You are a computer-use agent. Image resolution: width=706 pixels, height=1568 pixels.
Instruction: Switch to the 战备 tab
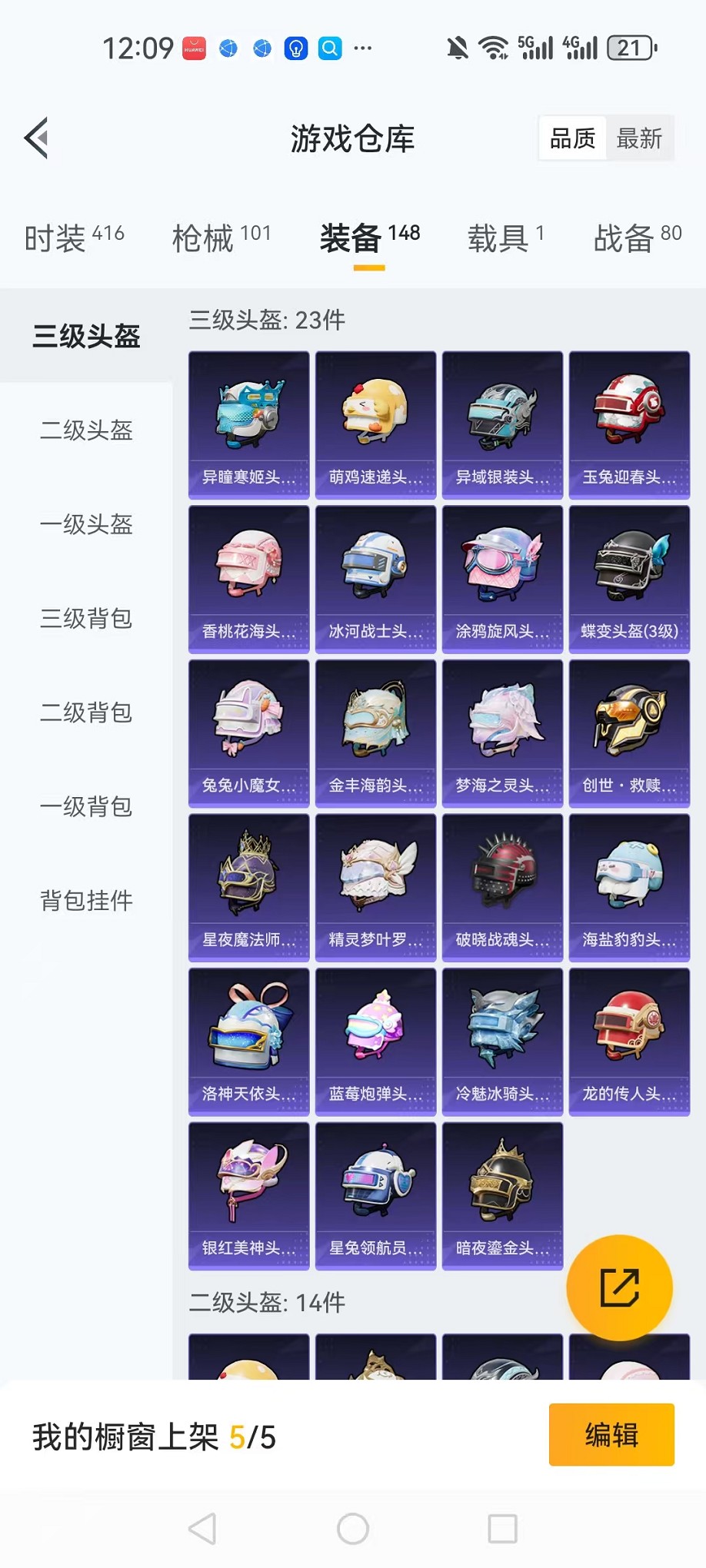[x=637, y=238]
